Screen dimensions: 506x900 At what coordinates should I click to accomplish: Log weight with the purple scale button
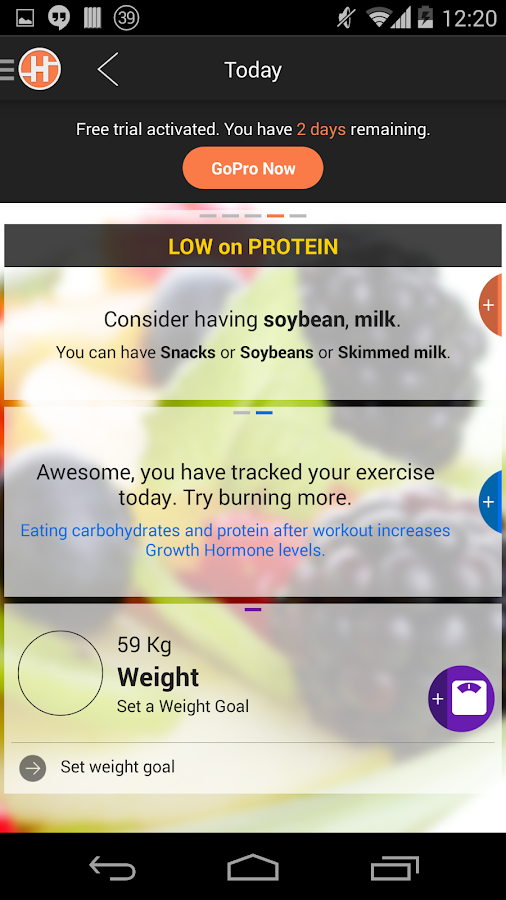pyautogui.click(x=461, y=699)
